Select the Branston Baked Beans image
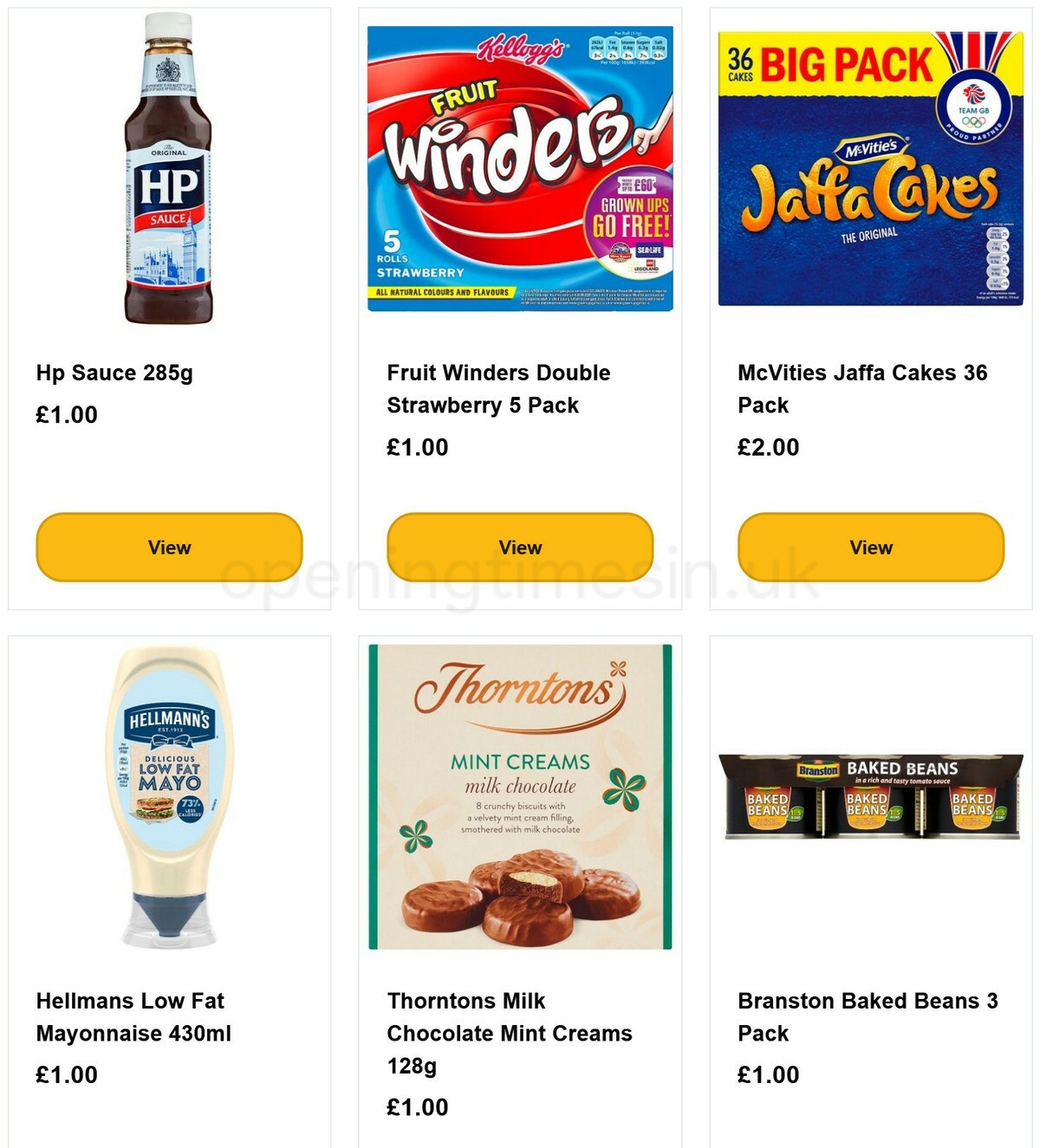 [871, 797]
